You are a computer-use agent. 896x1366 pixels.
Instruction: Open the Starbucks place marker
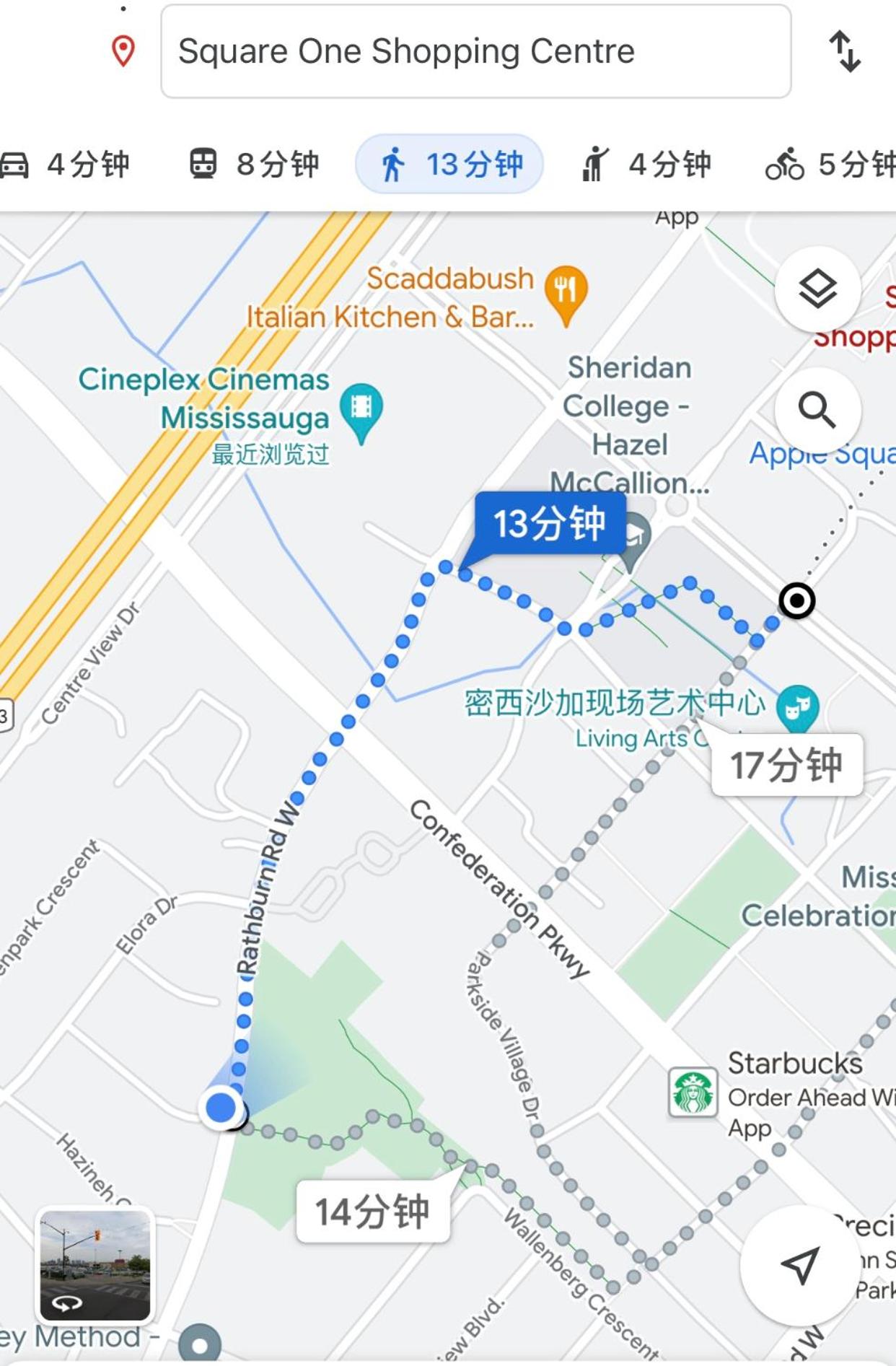tap(693, 1092)
